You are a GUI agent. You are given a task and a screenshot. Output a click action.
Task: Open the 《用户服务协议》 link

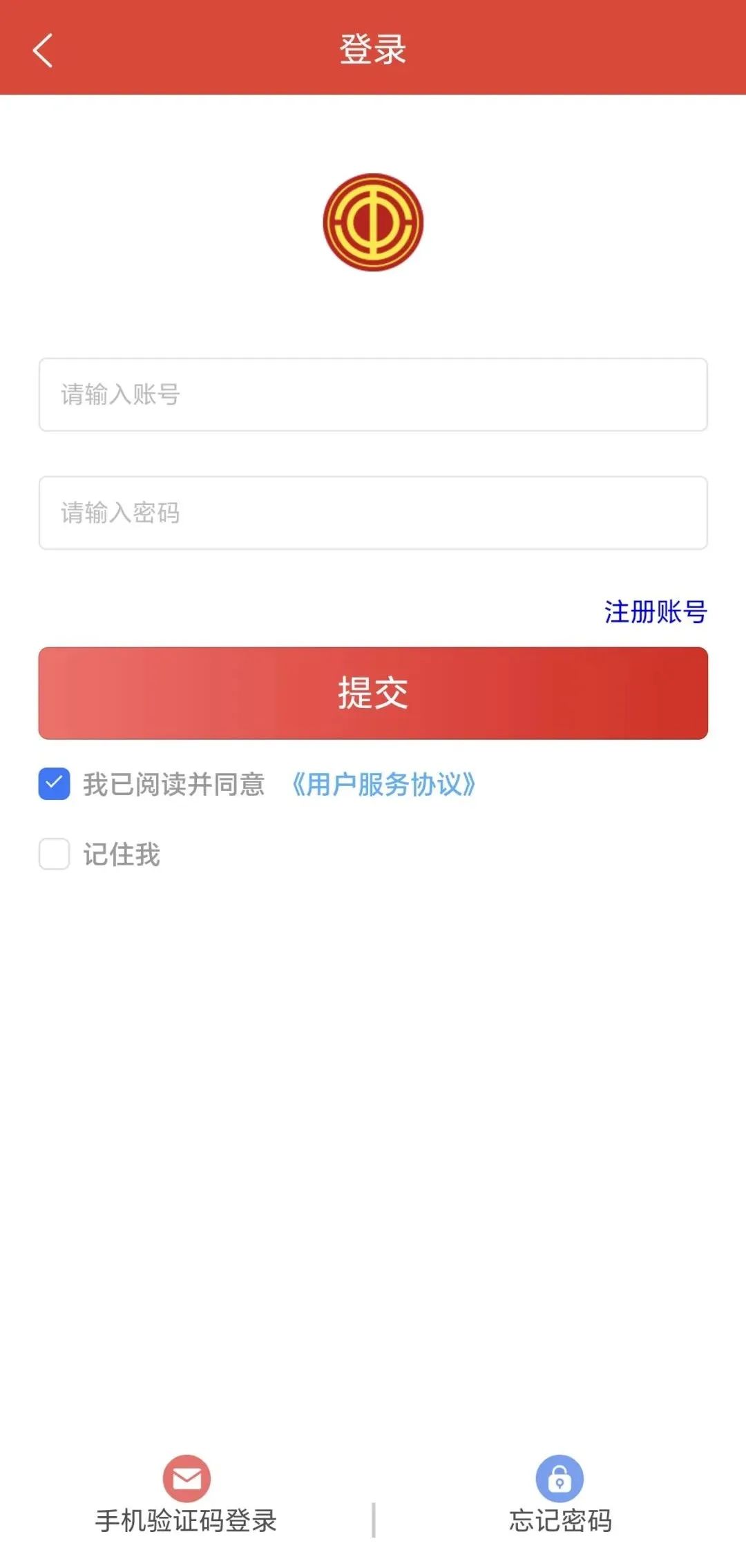[x=383, y=784]
